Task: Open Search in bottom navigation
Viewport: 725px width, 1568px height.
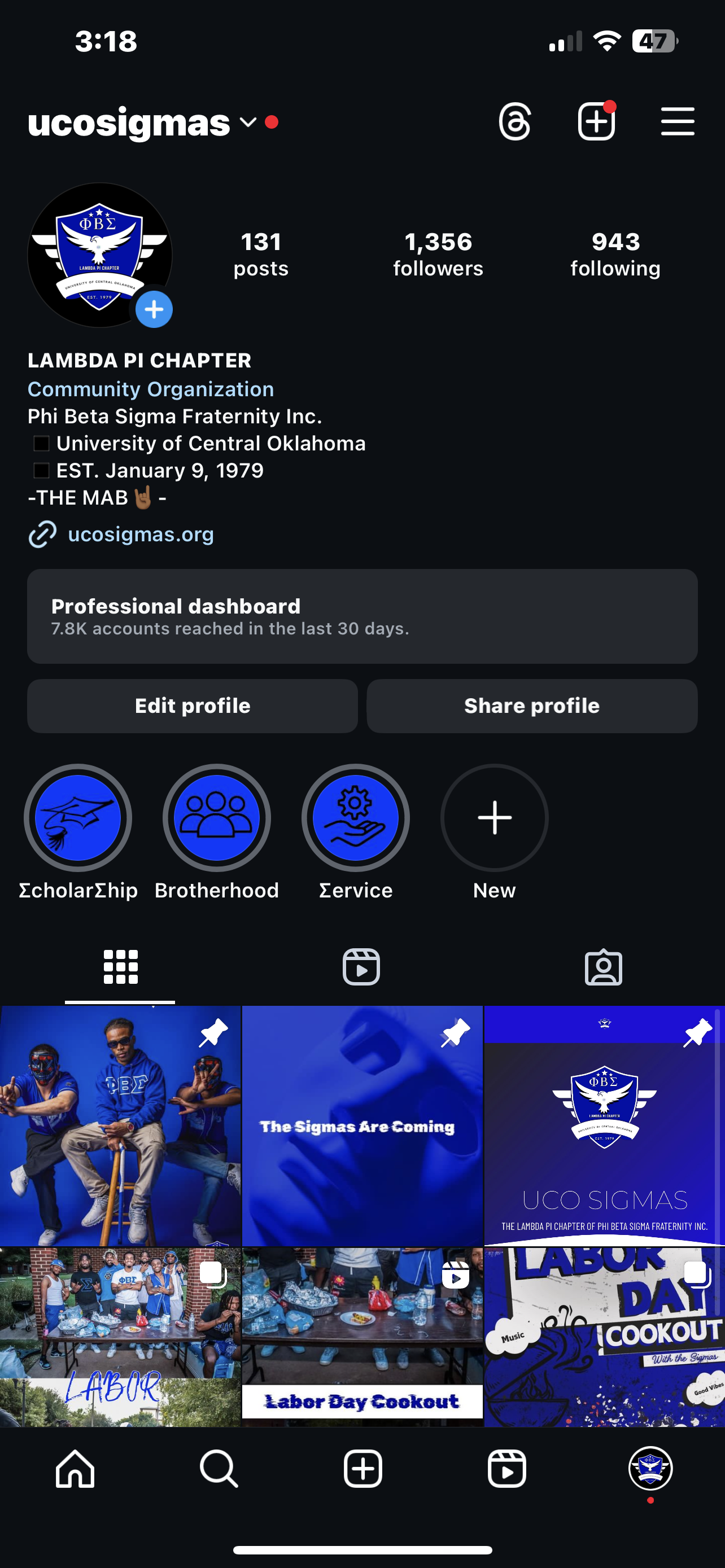Action: [219, 1468]
